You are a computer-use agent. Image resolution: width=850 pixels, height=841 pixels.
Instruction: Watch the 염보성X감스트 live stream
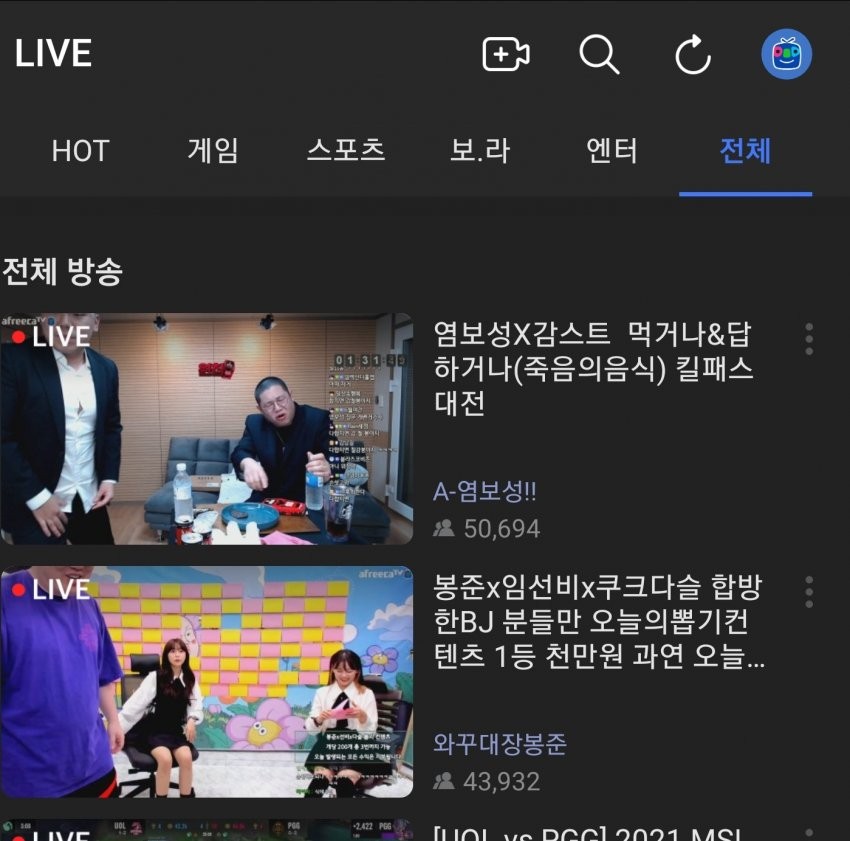pos(206,429)
